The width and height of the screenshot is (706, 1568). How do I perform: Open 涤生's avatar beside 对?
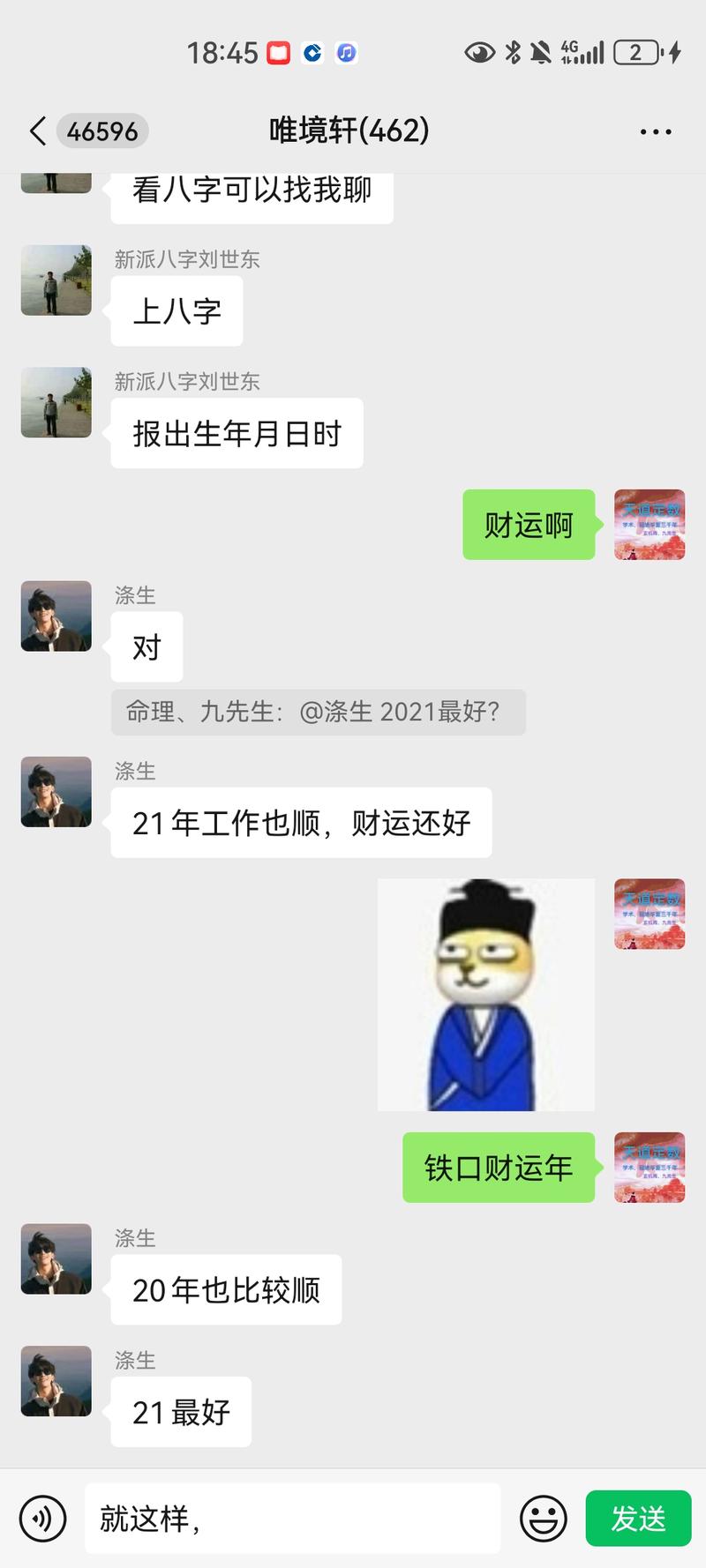coord(56,616)
